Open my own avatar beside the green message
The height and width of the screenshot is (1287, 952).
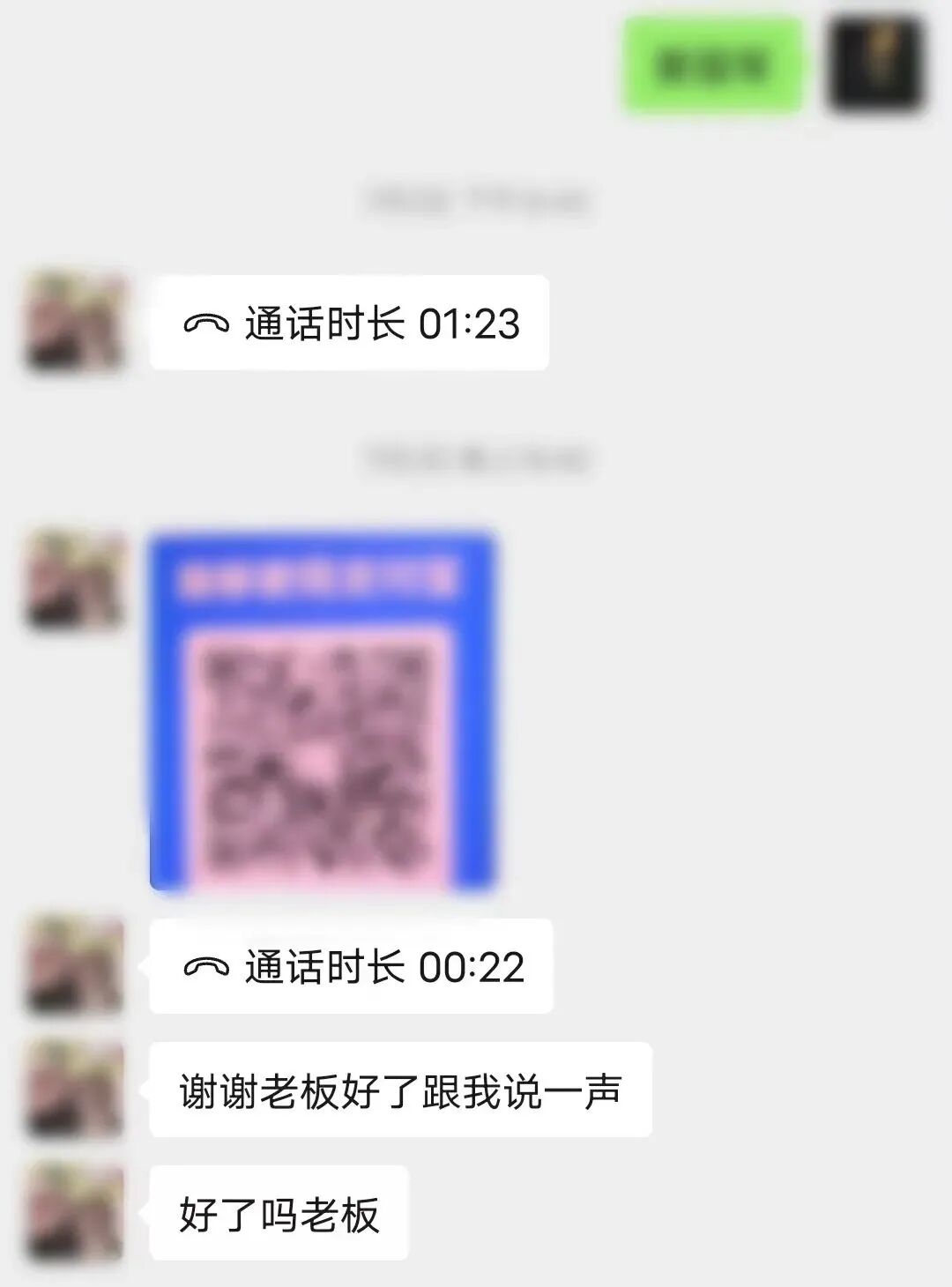[875, 65]
